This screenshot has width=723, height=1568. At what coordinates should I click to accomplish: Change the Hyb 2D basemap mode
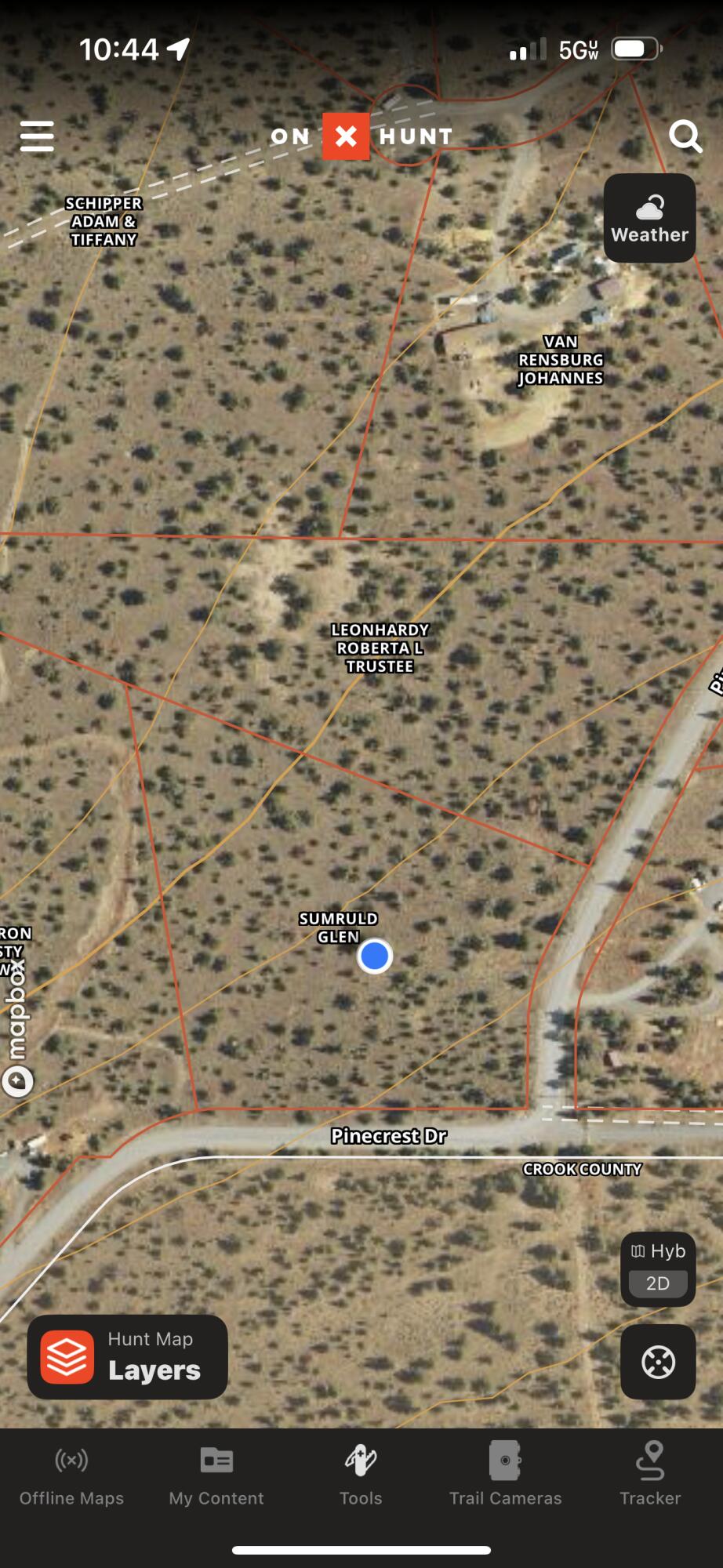pos(658,1268)
